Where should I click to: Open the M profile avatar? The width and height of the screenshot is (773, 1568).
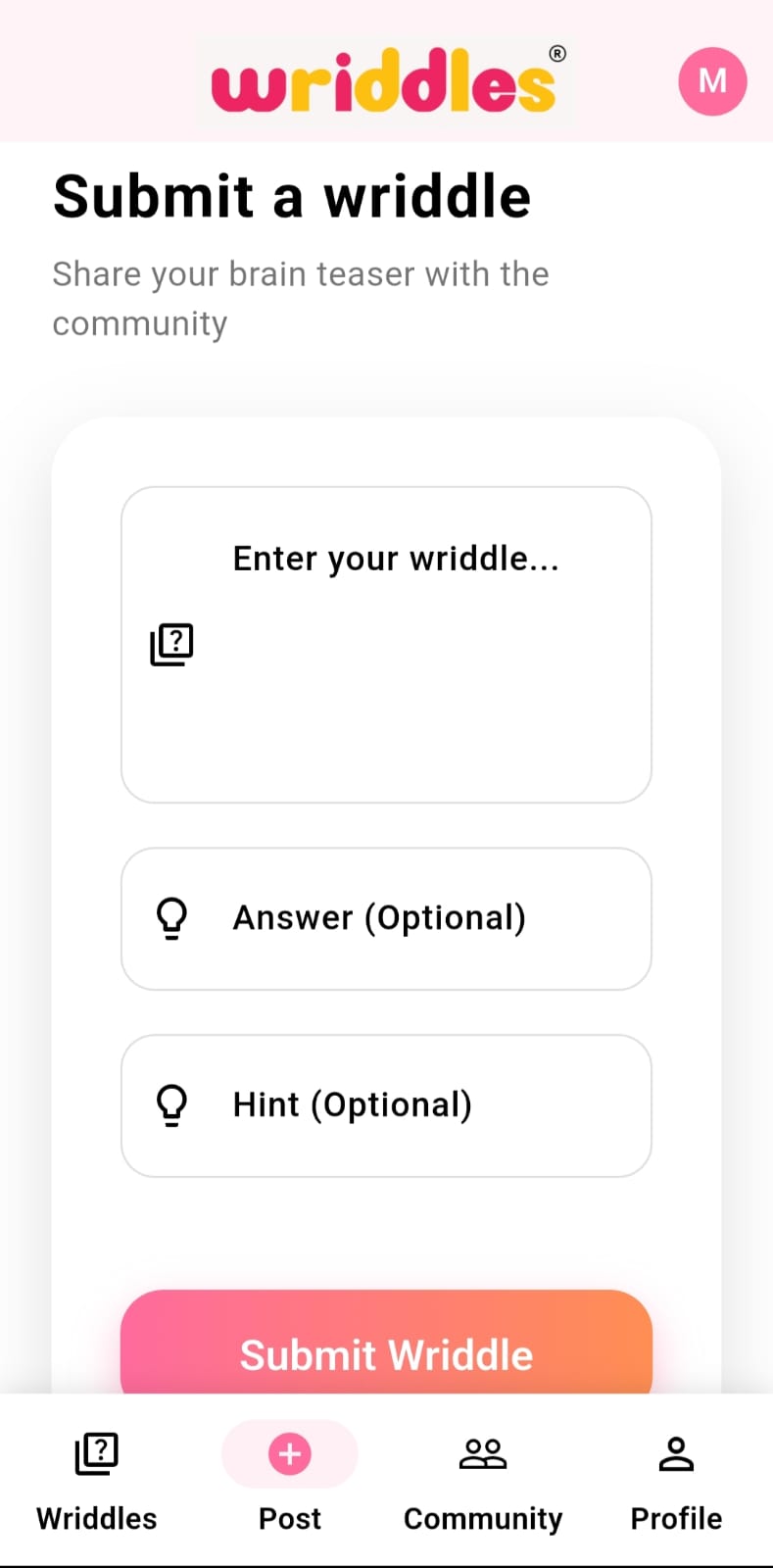click(712, 81)
